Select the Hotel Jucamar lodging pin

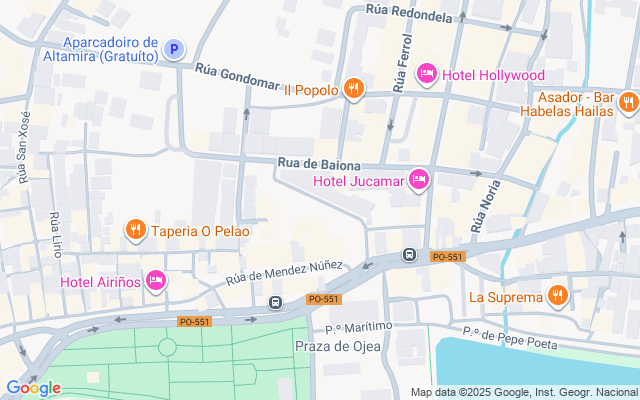click(x=419, y=180)
